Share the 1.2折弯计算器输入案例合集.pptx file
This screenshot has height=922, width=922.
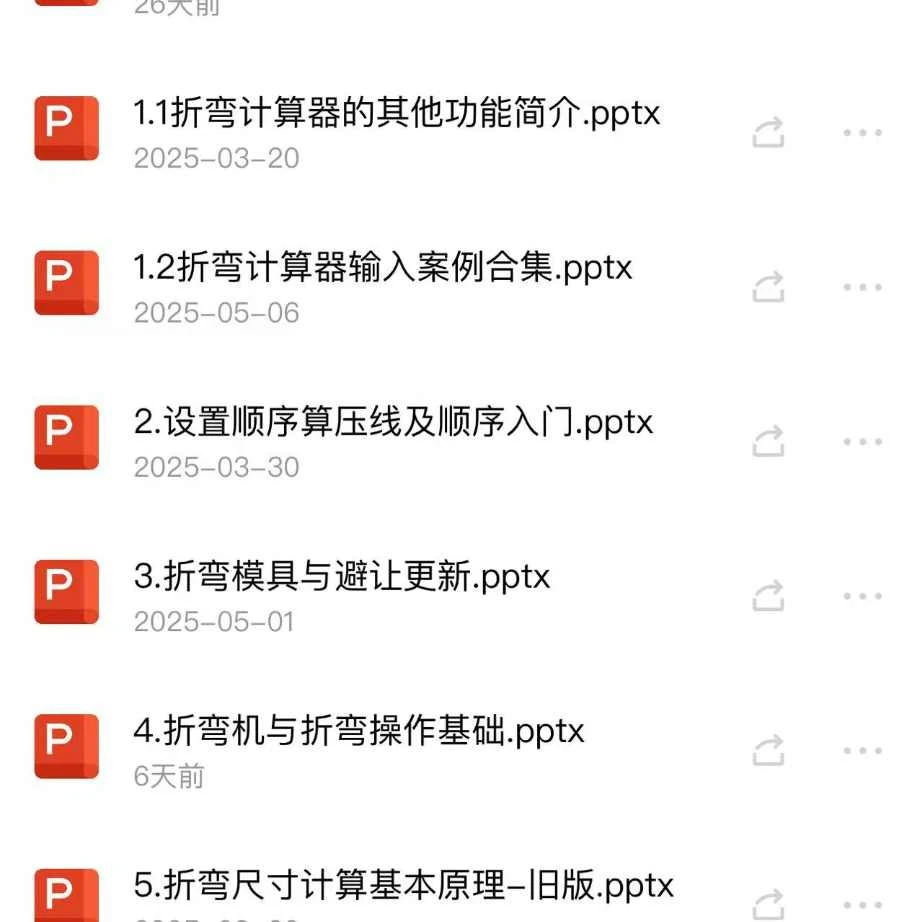tap(767, 287)
